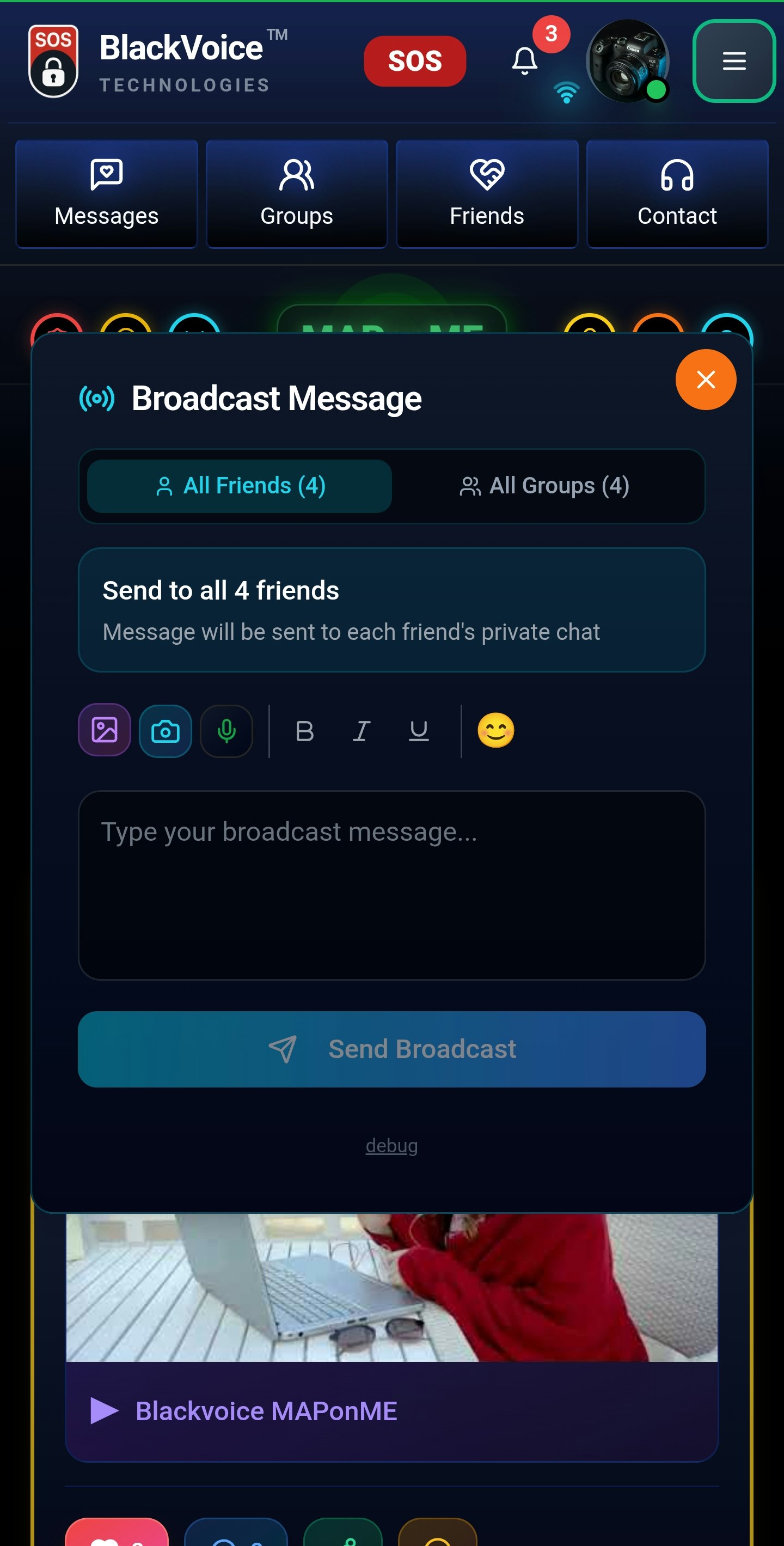Open the notifications bell
Image resolution: width=784 pixels, height=1546 pixels.
[x=525, y=60]
